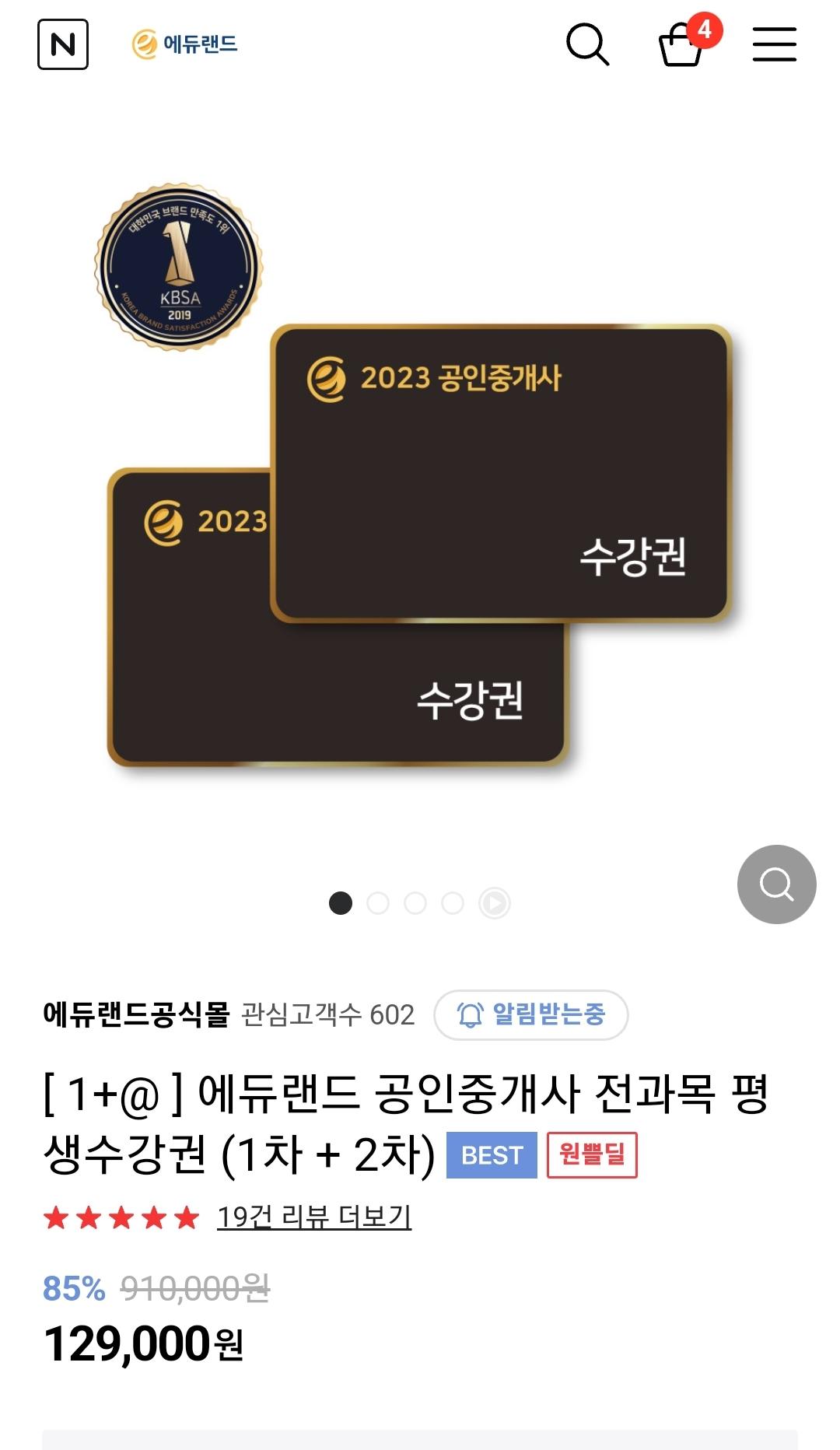This screenshot has height=1450, width=840.
Task: Open 에듀랜드공식몰 store page
Action: (x=136, y=1014)
